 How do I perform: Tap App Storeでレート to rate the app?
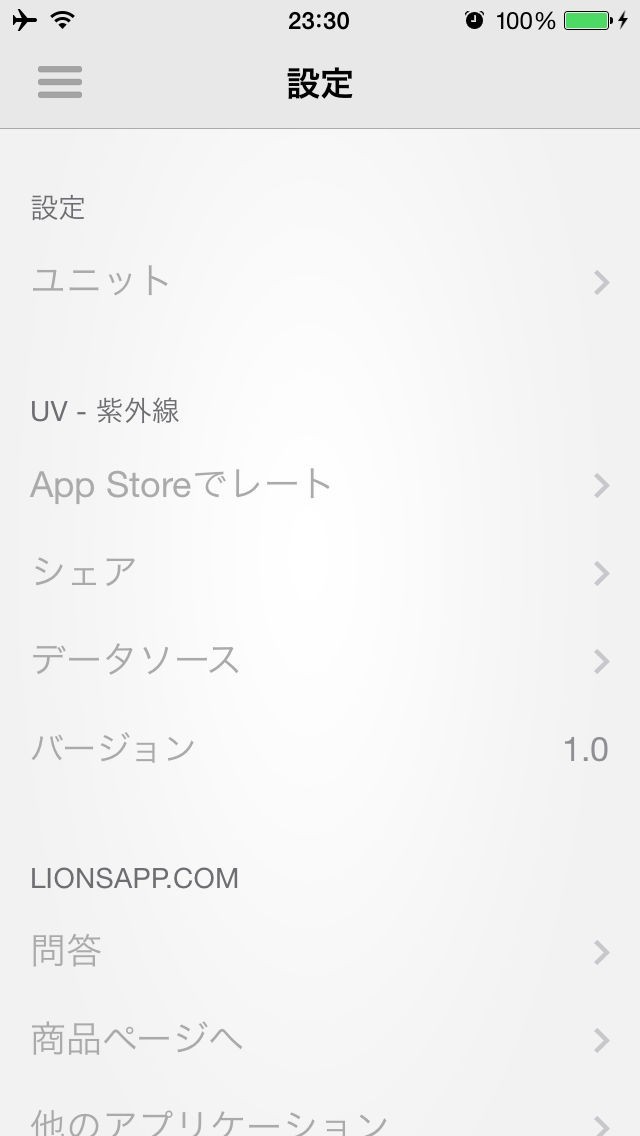[x=320, y=485]
